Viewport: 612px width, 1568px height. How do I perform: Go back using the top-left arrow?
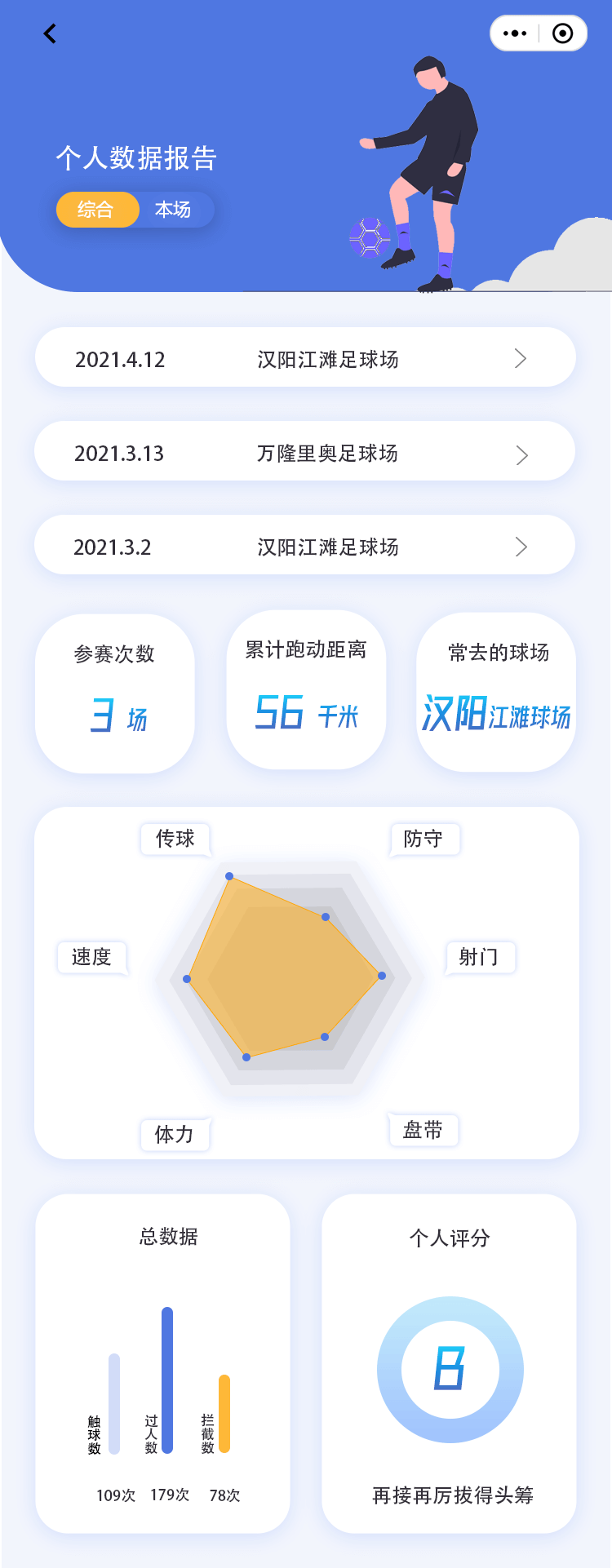pos(50,33)
